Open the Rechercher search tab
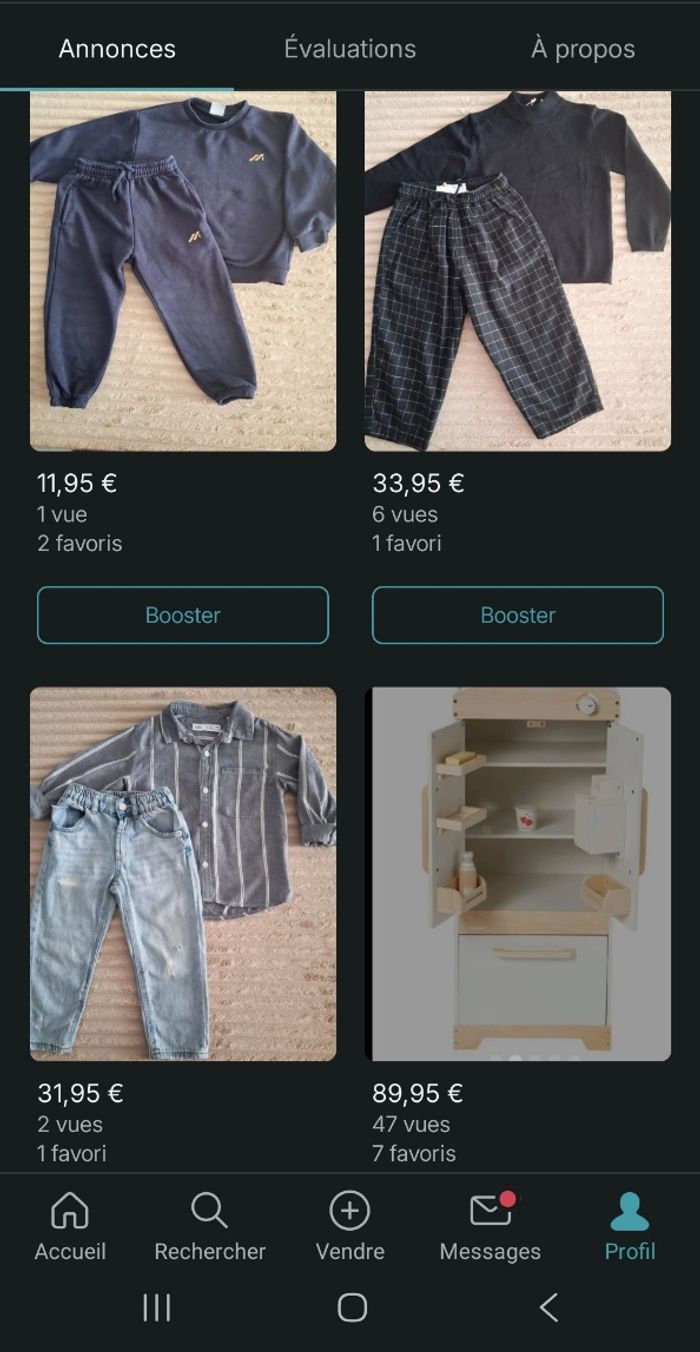The image size is (700, 1352). click(210, 1226)
